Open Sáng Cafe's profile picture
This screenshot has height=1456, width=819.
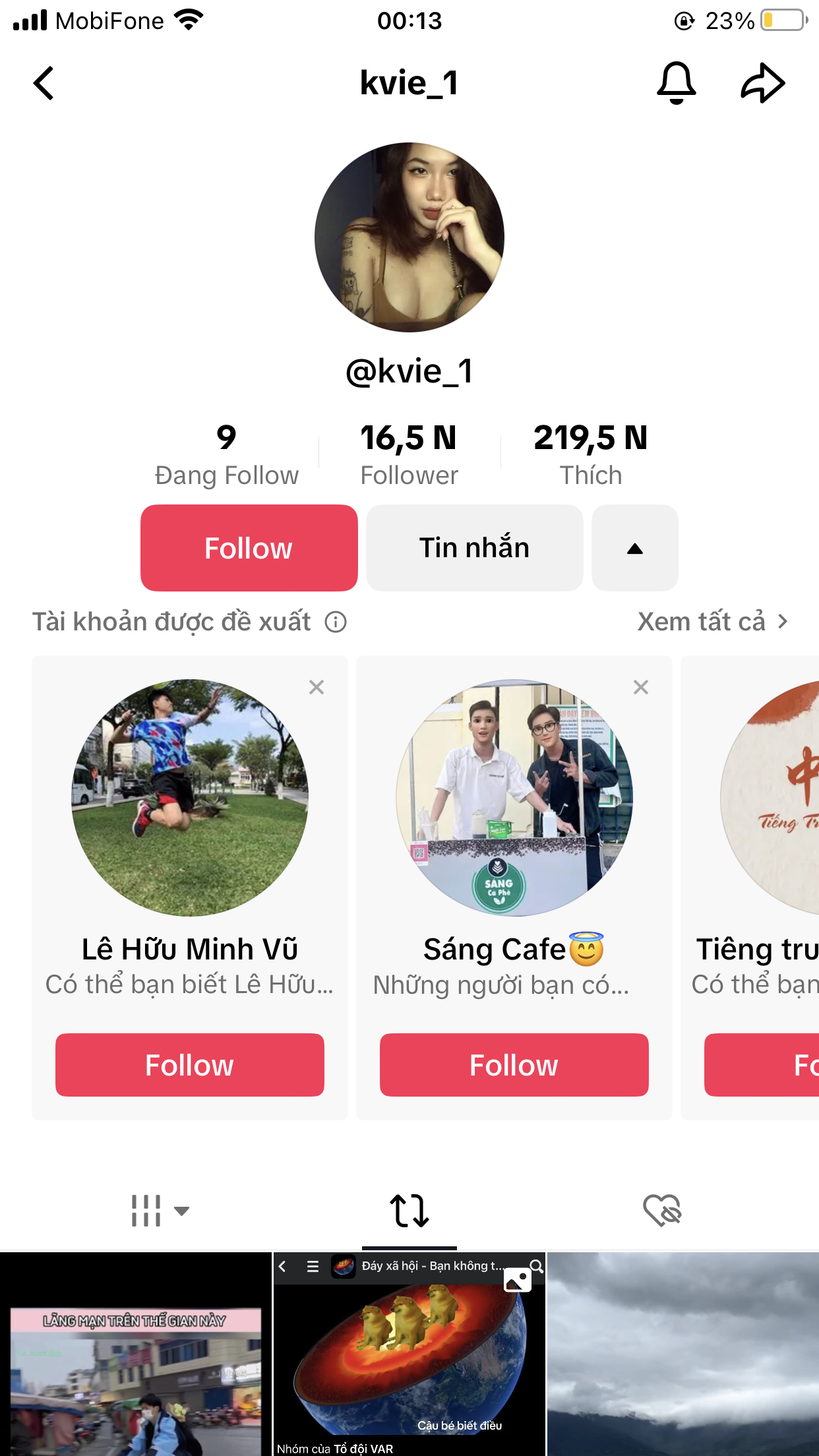tap(514, 798)
